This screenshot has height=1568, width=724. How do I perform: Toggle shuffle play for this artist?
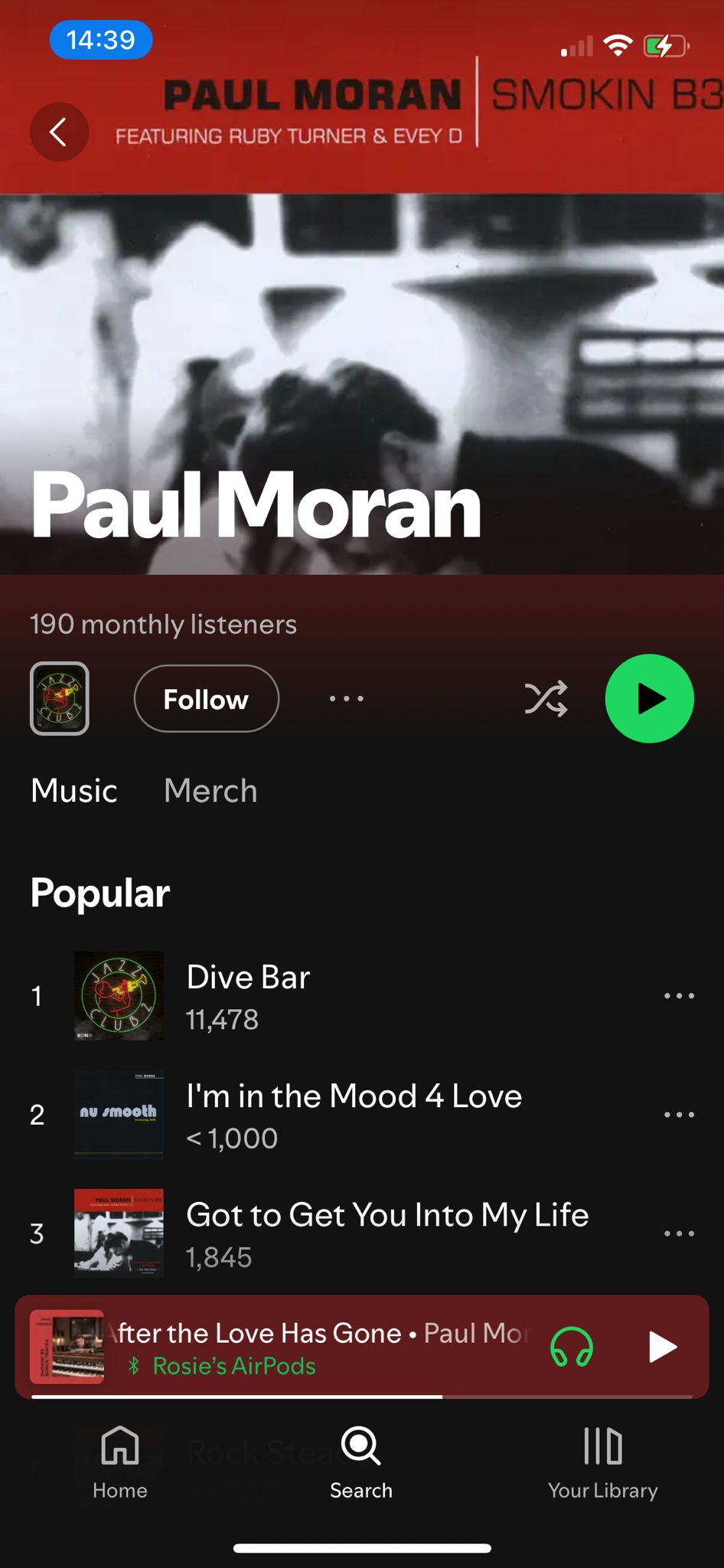coord(546,699)
